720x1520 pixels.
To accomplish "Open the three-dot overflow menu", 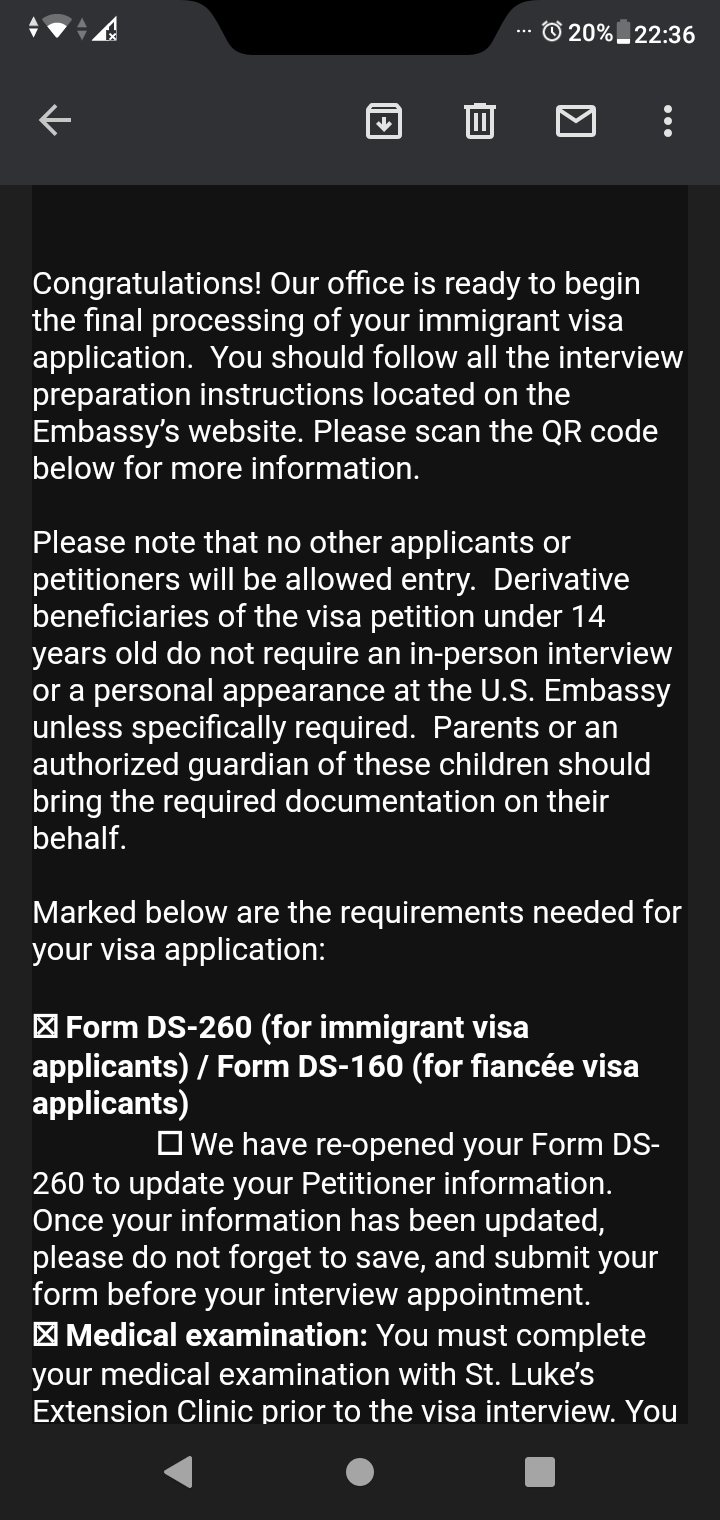I will [x=668, y=121].
